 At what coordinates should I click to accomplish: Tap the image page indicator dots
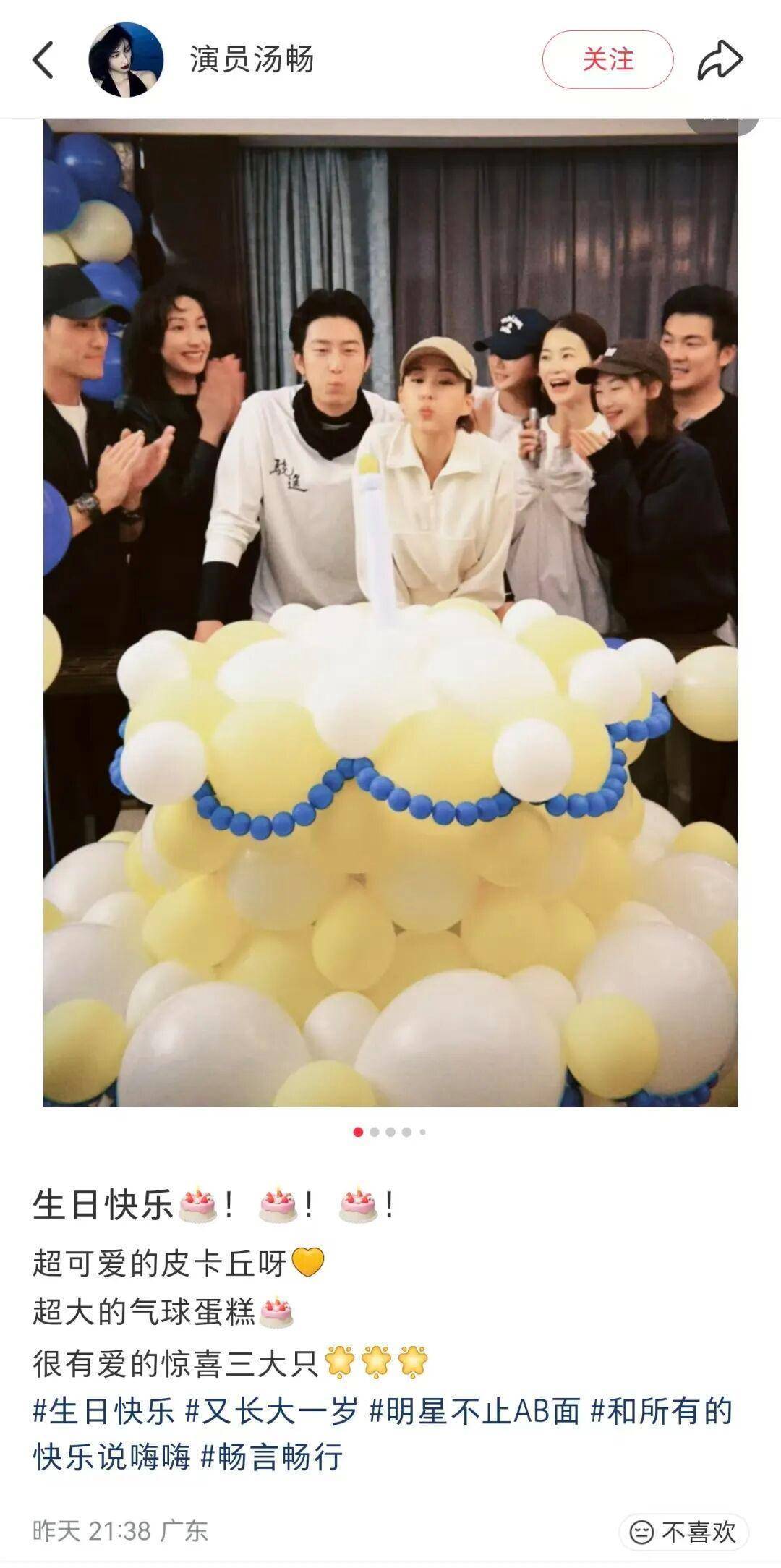point(390,1132)
